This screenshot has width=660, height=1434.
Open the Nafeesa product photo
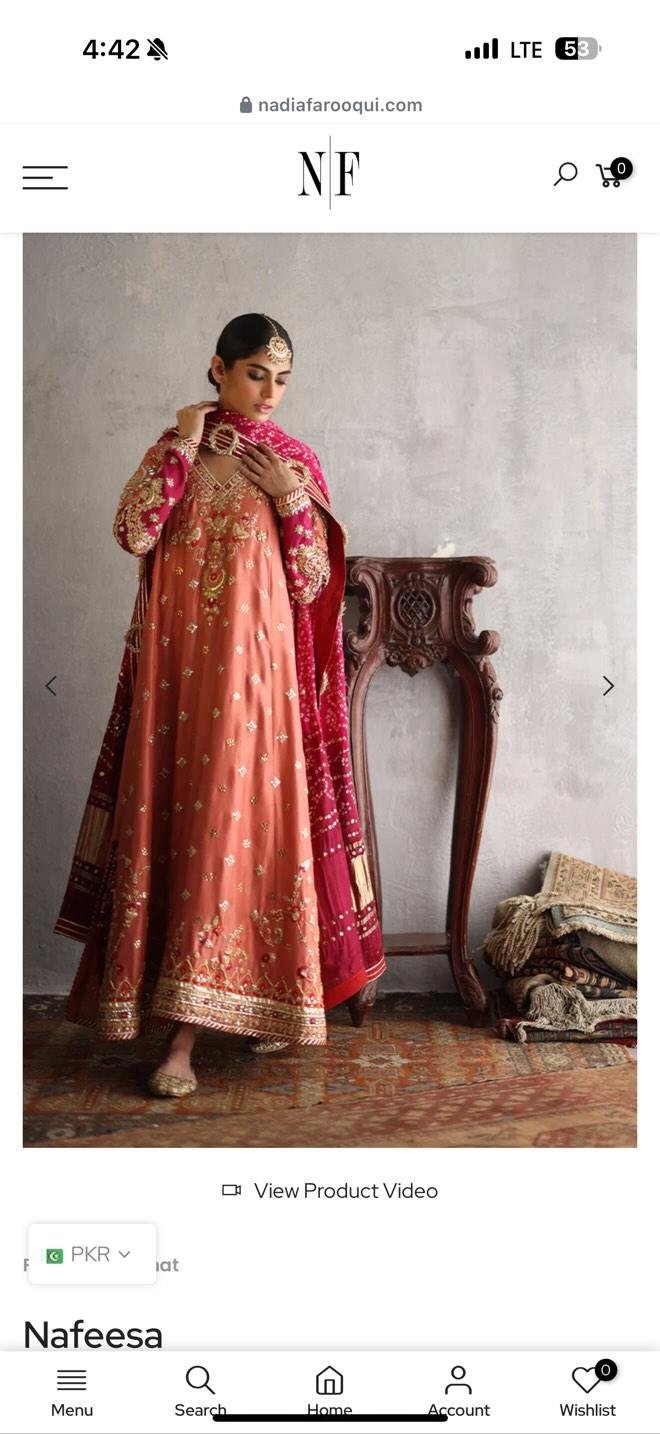tap(330, 690)
